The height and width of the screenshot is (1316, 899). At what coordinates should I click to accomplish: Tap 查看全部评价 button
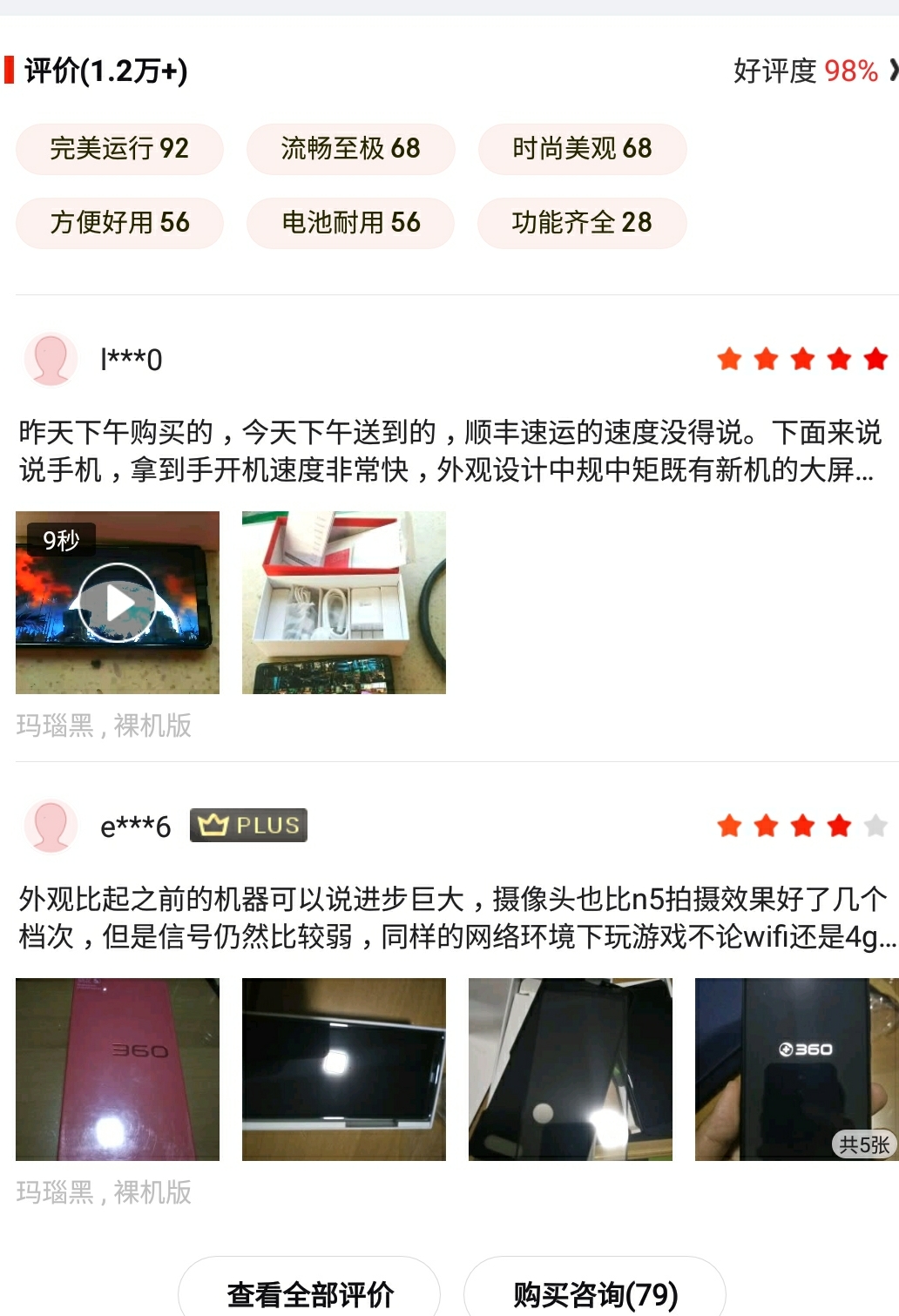tap(309, 1293)
